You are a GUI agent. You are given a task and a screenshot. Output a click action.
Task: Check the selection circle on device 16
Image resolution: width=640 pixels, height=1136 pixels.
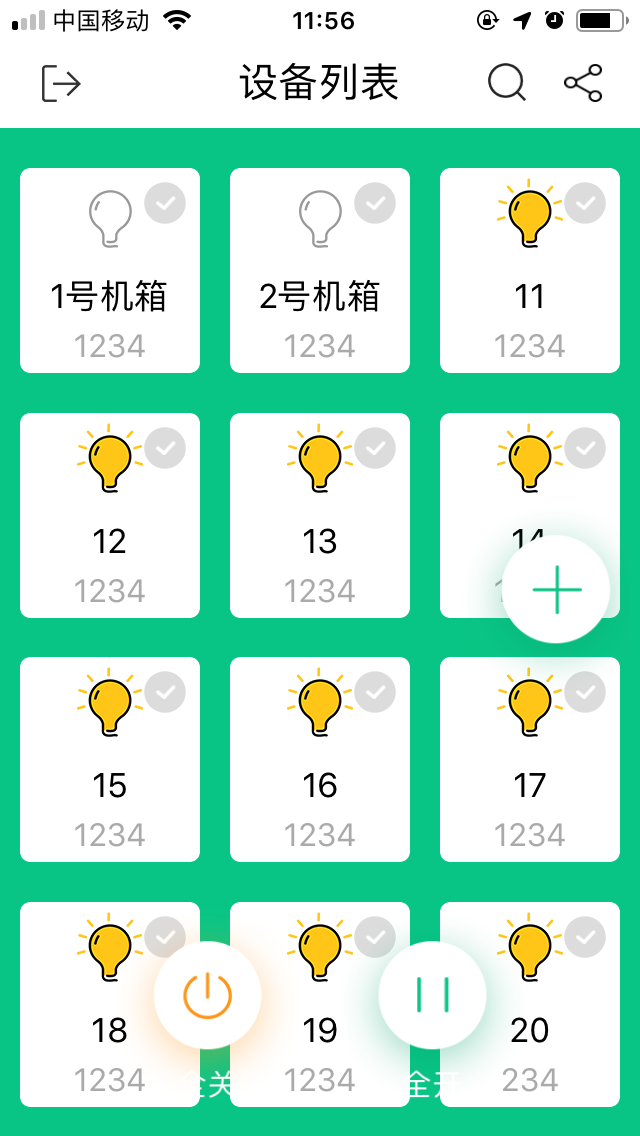coord(375,692)
